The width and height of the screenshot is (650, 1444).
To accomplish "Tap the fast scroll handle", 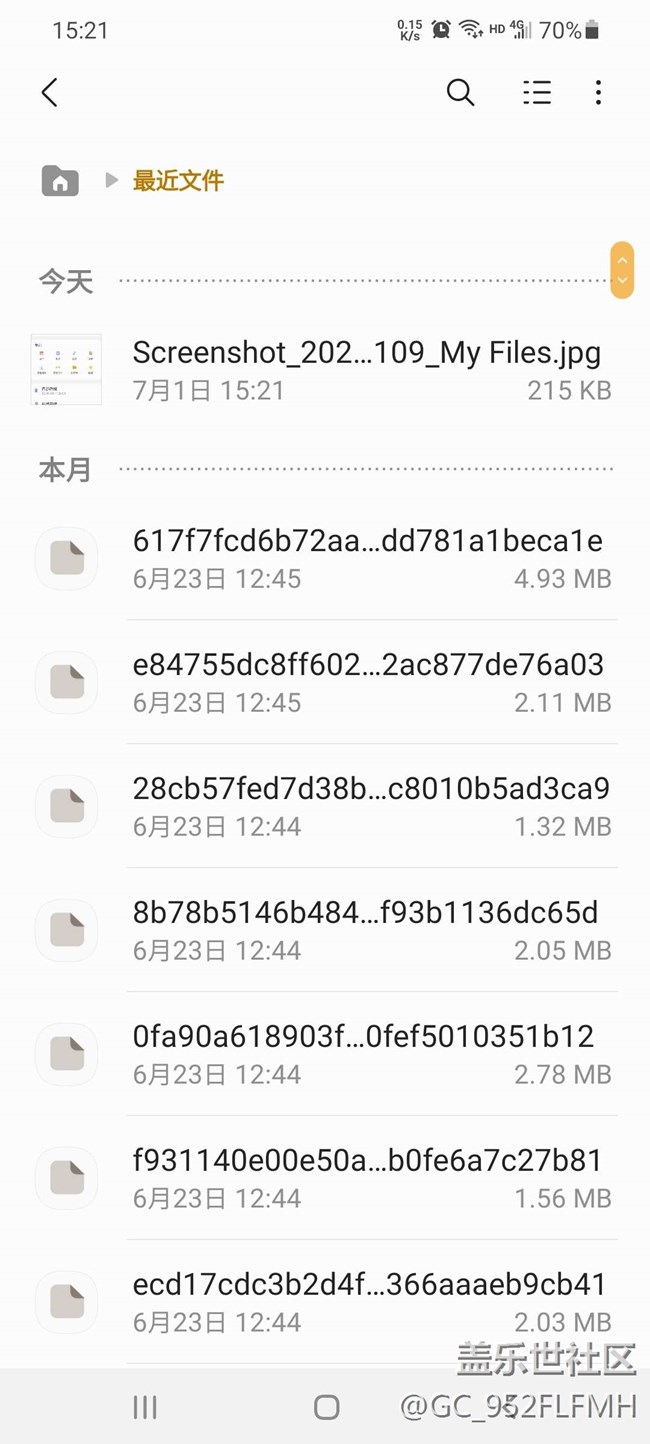I will (622, 270).
